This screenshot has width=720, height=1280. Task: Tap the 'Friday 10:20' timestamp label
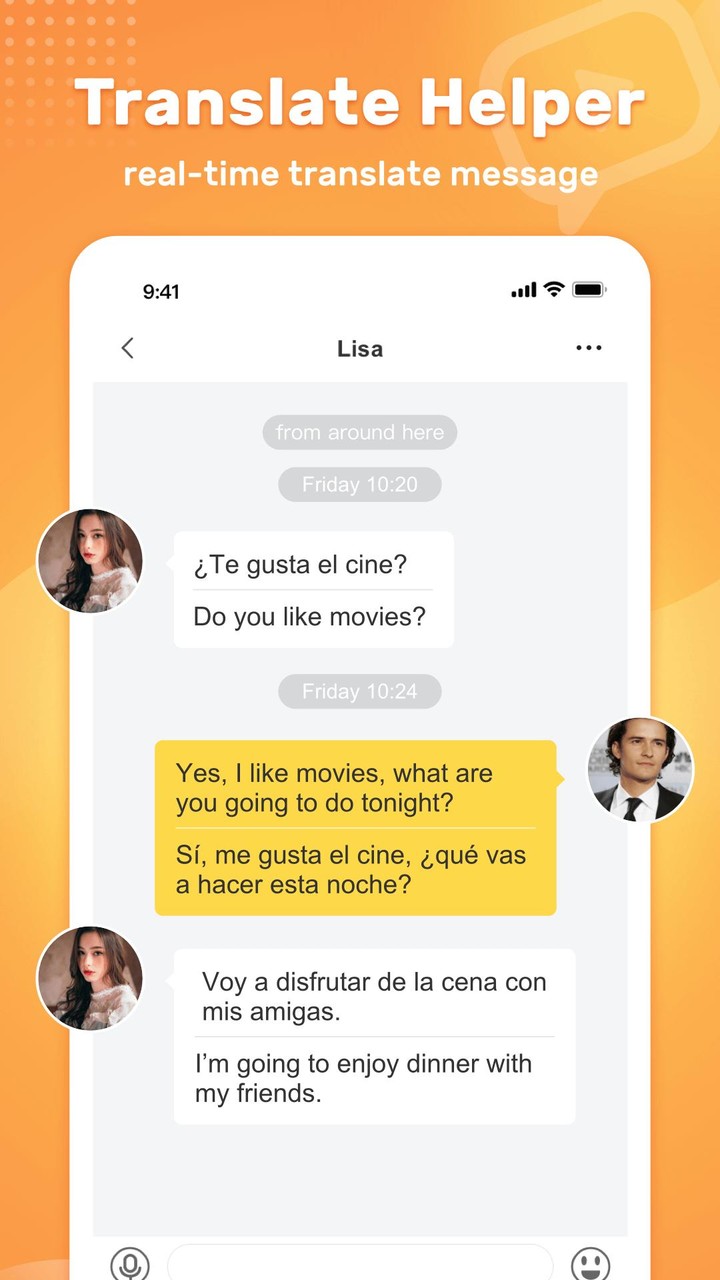(359, 484)
